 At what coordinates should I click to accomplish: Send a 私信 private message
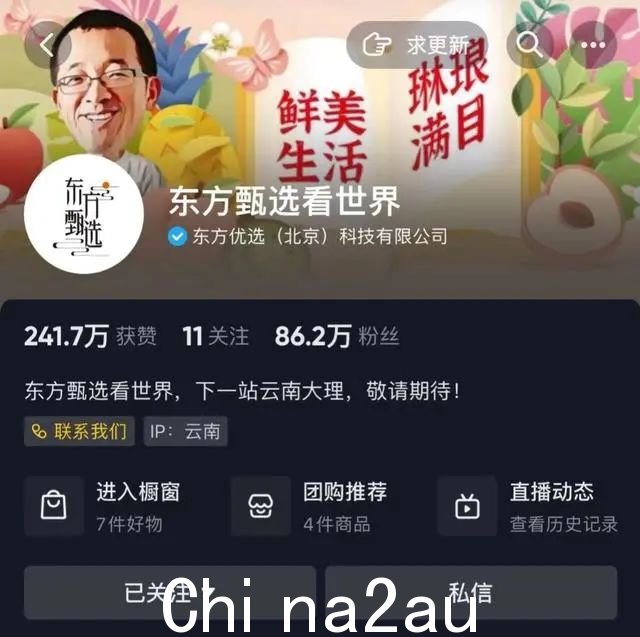click(470, 591)
